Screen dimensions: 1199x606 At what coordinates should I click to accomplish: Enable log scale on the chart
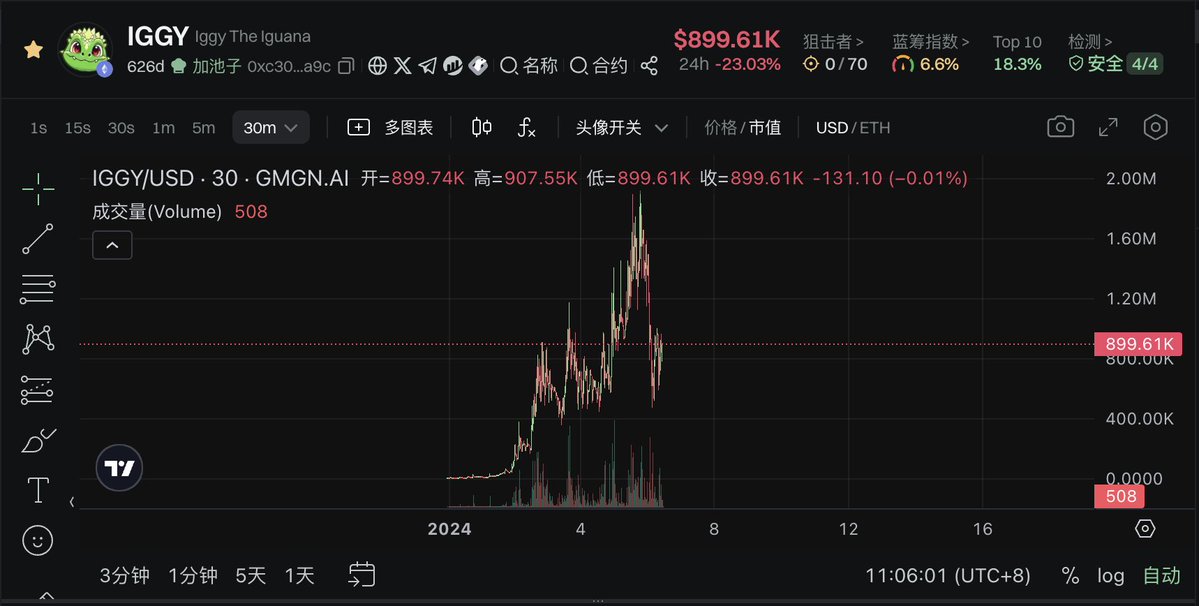click(x=1110, y=576)
